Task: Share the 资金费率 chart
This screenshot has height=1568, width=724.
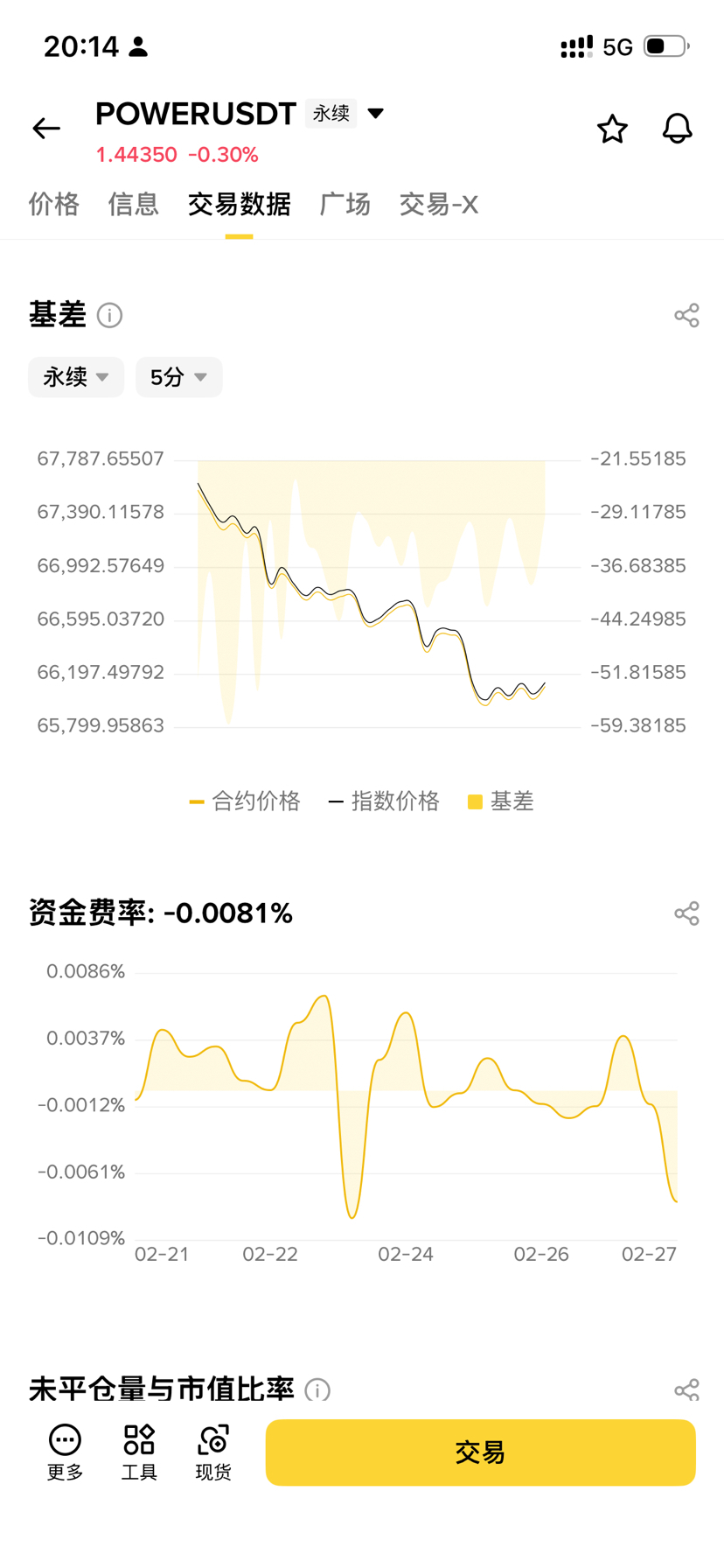Action: coord(686,913)
